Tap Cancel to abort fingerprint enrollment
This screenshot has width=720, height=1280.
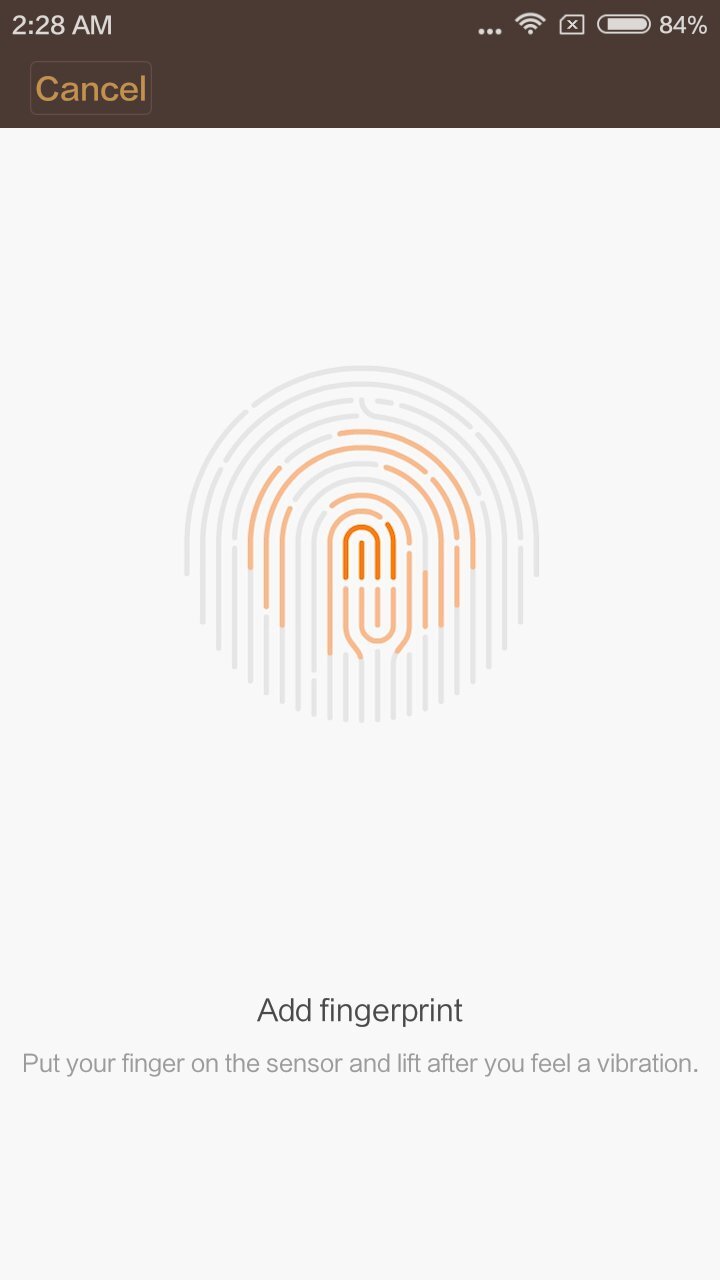click(x=90, y=88)
